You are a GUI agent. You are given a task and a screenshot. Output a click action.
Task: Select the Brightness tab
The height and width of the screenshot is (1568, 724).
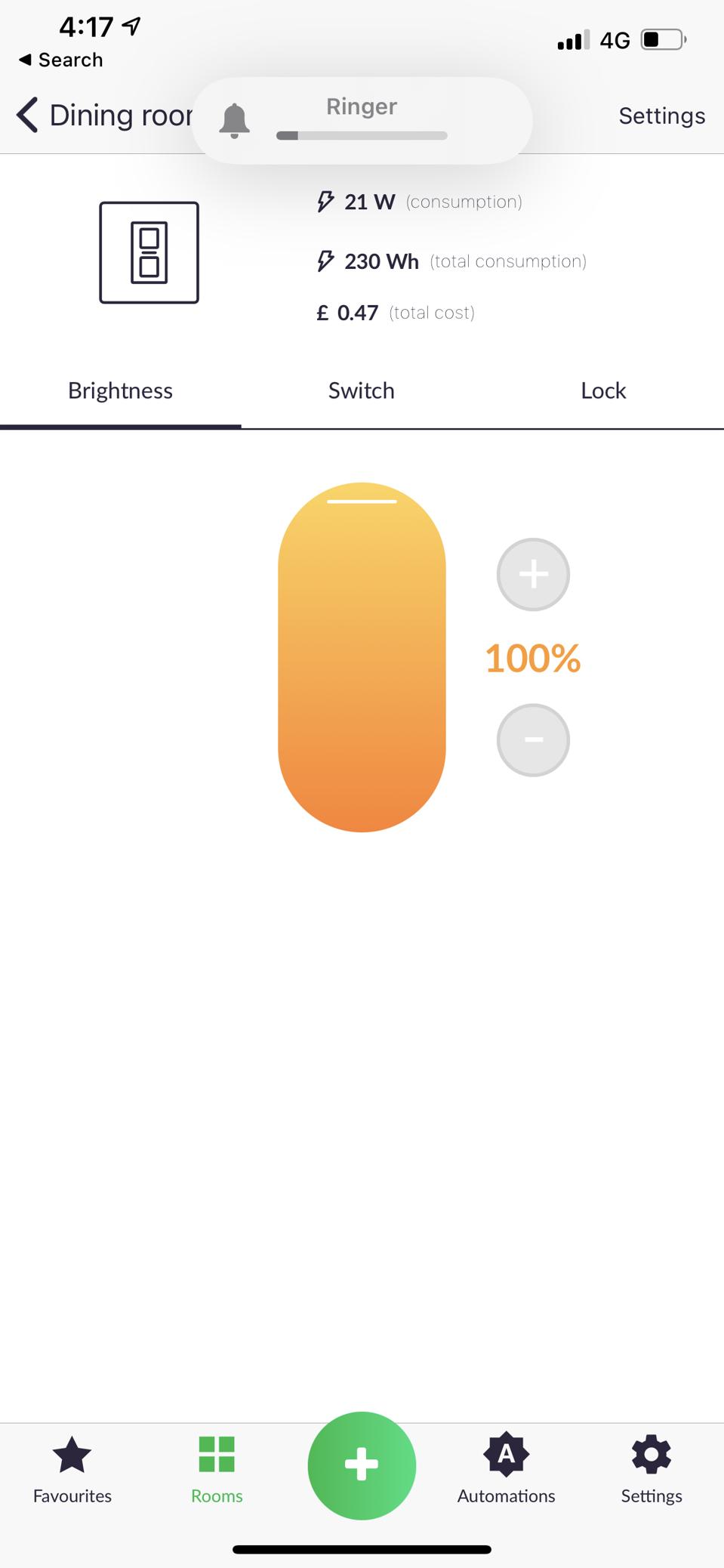click(120, 390)
